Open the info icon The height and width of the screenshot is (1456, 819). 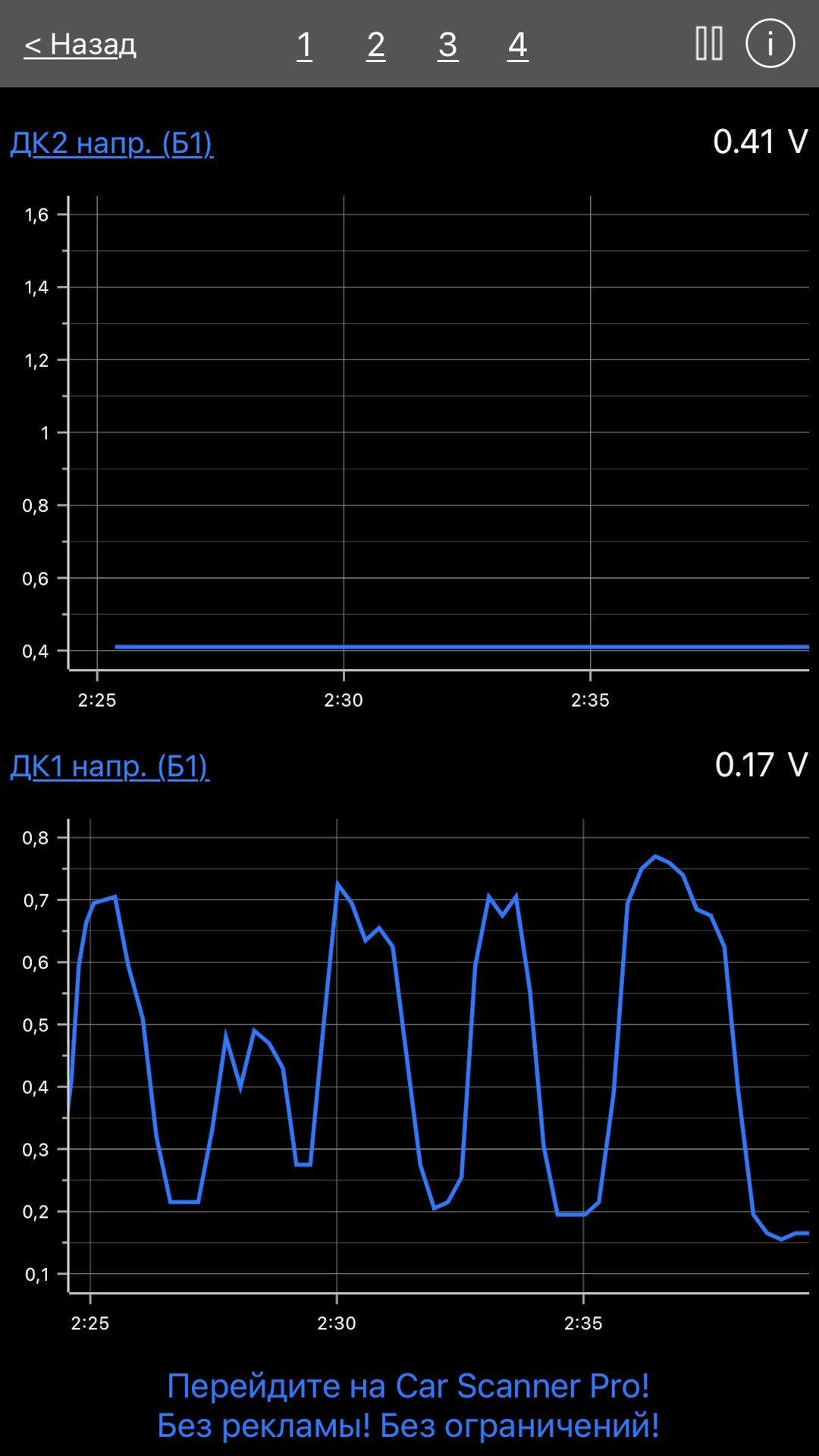[770, 43]
